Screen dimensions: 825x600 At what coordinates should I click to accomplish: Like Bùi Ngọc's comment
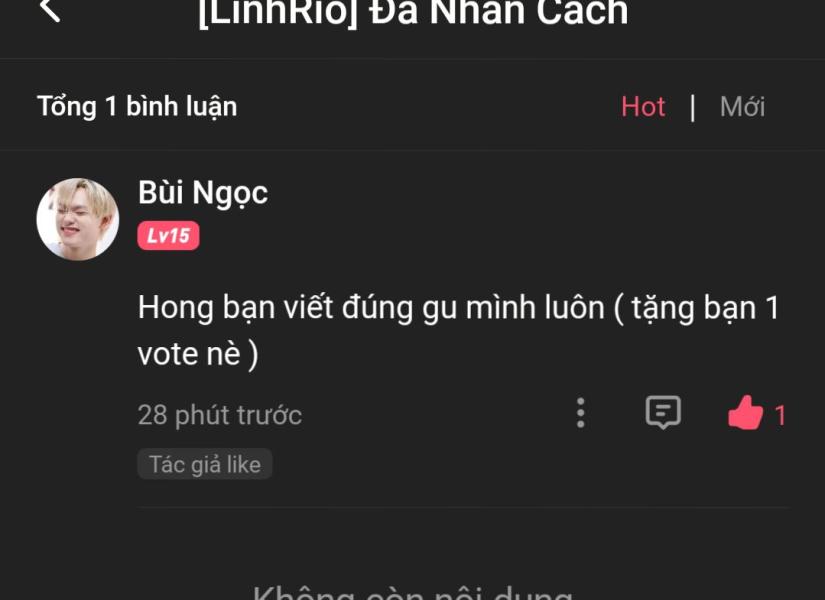746,413
